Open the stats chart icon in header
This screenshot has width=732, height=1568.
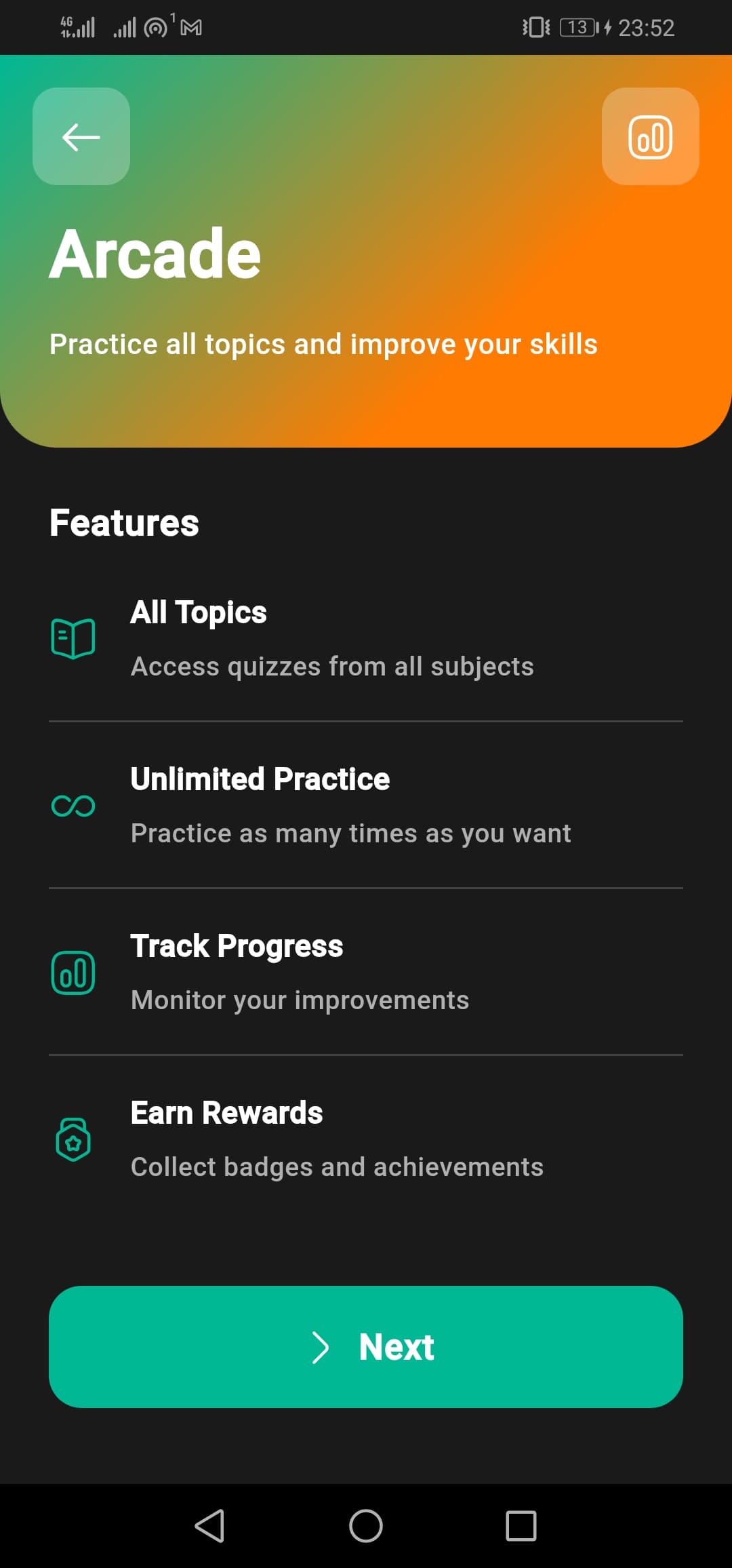click(x=650, y=136)
